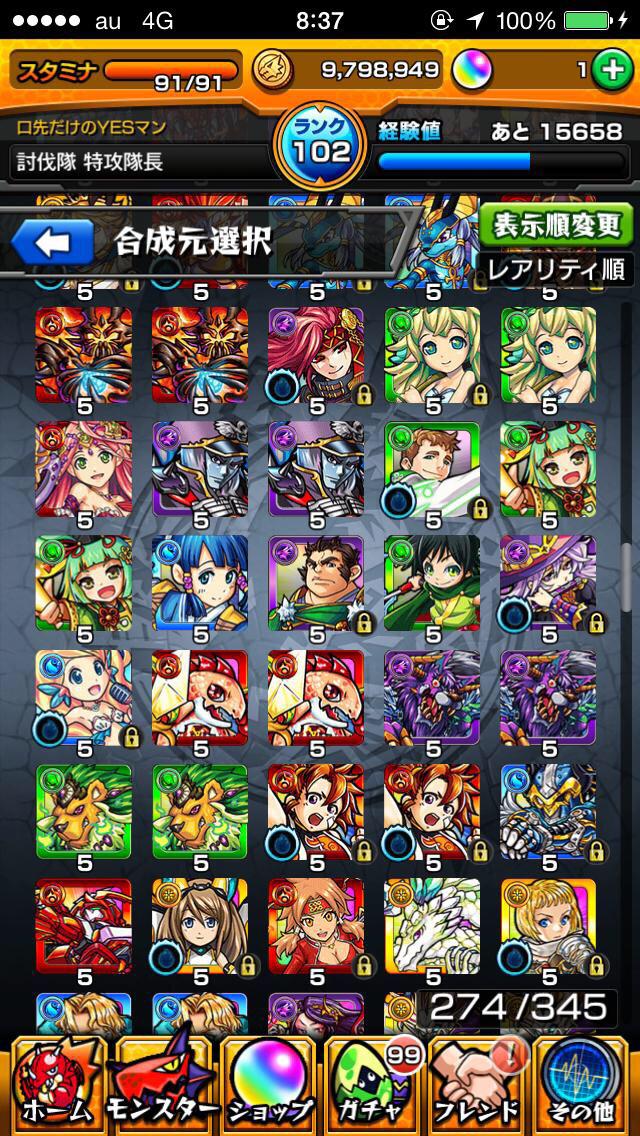This screenshot has height=1136, width=640.
Task: Choose the blue-haired girl in kimono monster
Action: tap(200, 584)
